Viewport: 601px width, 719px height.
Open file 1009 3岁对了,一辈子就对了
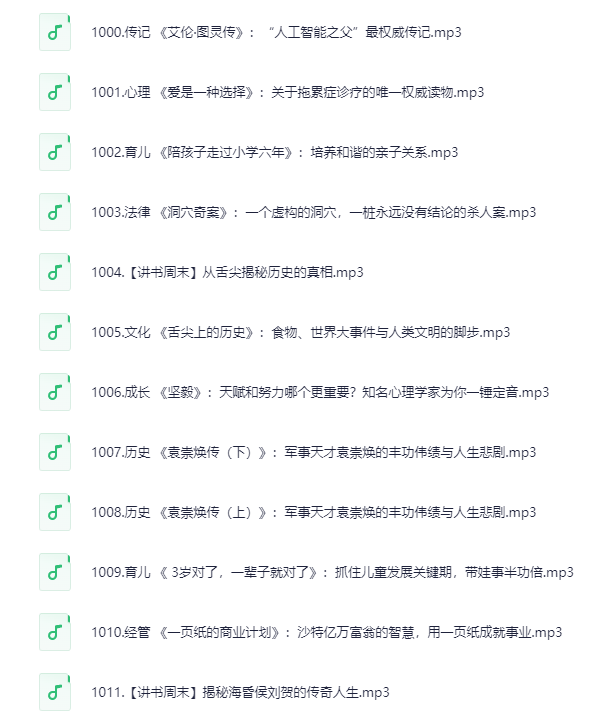pos(332,572)
